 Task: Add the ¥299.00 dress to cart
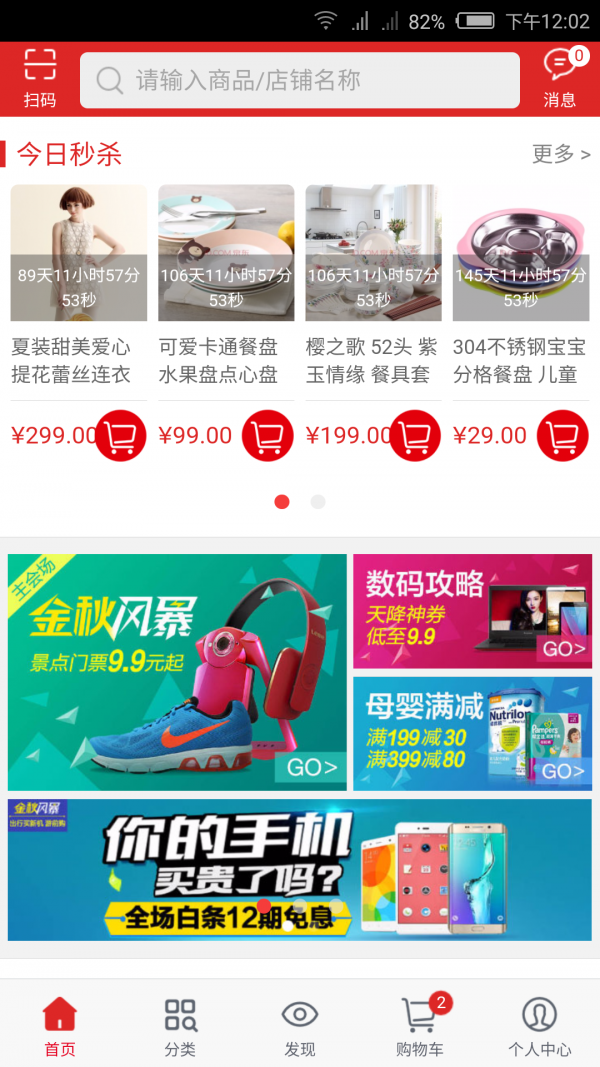pos(120,436)
